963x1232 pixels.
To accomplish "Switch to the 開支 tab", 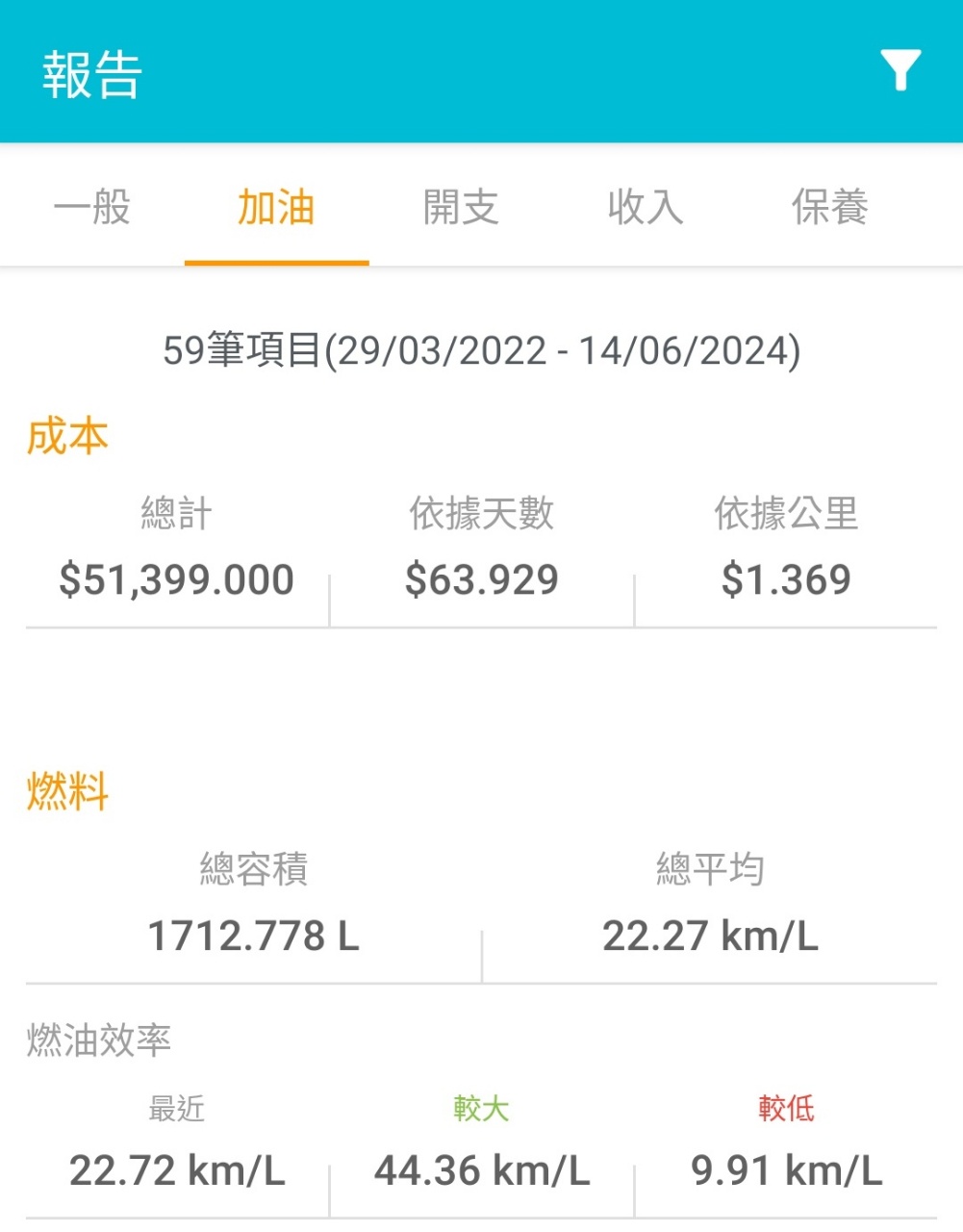I will coord(461,207).
